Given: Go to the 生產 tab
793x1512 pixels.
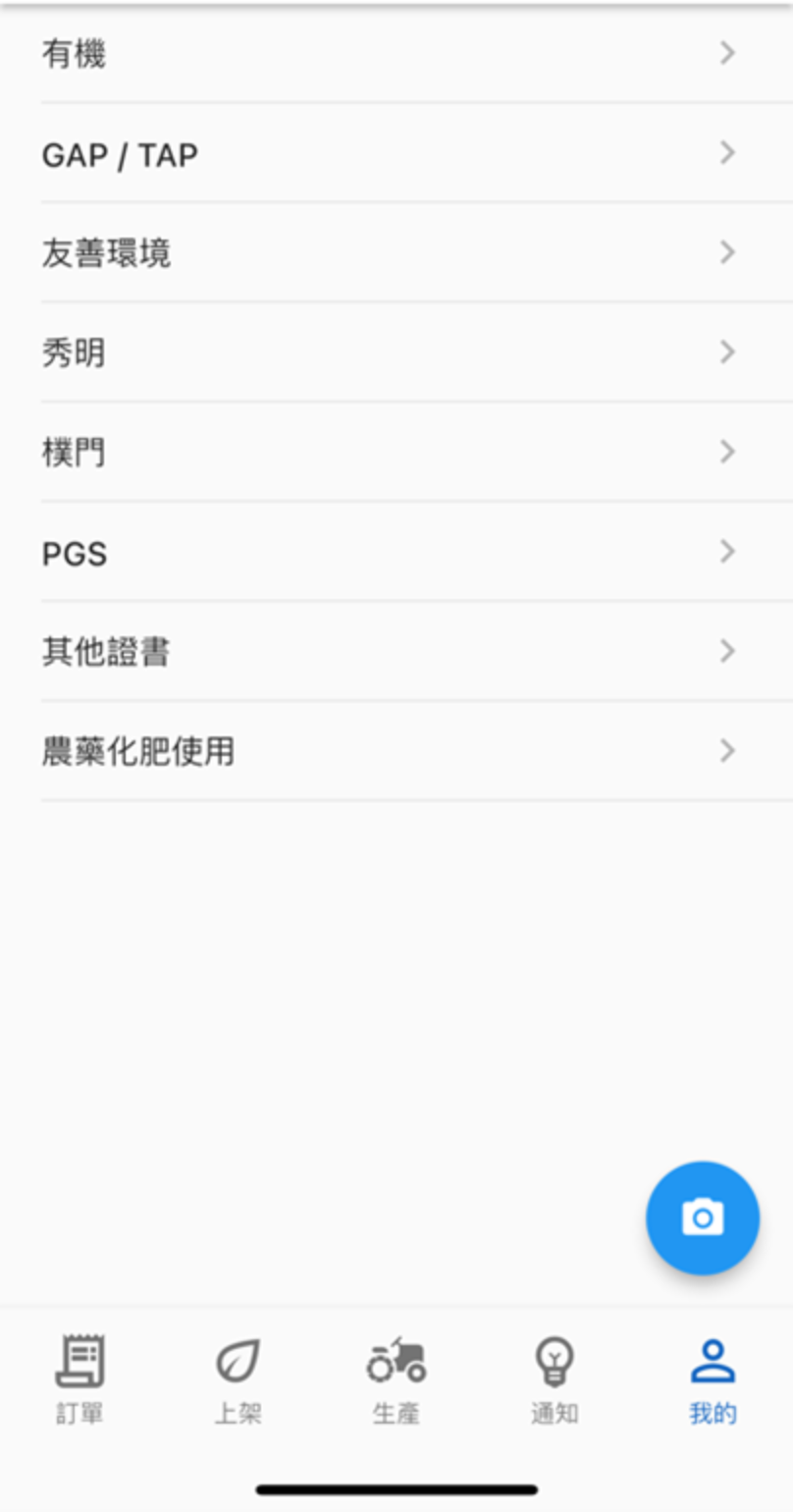Looking at the screenshot, I should click(396, 1379).
